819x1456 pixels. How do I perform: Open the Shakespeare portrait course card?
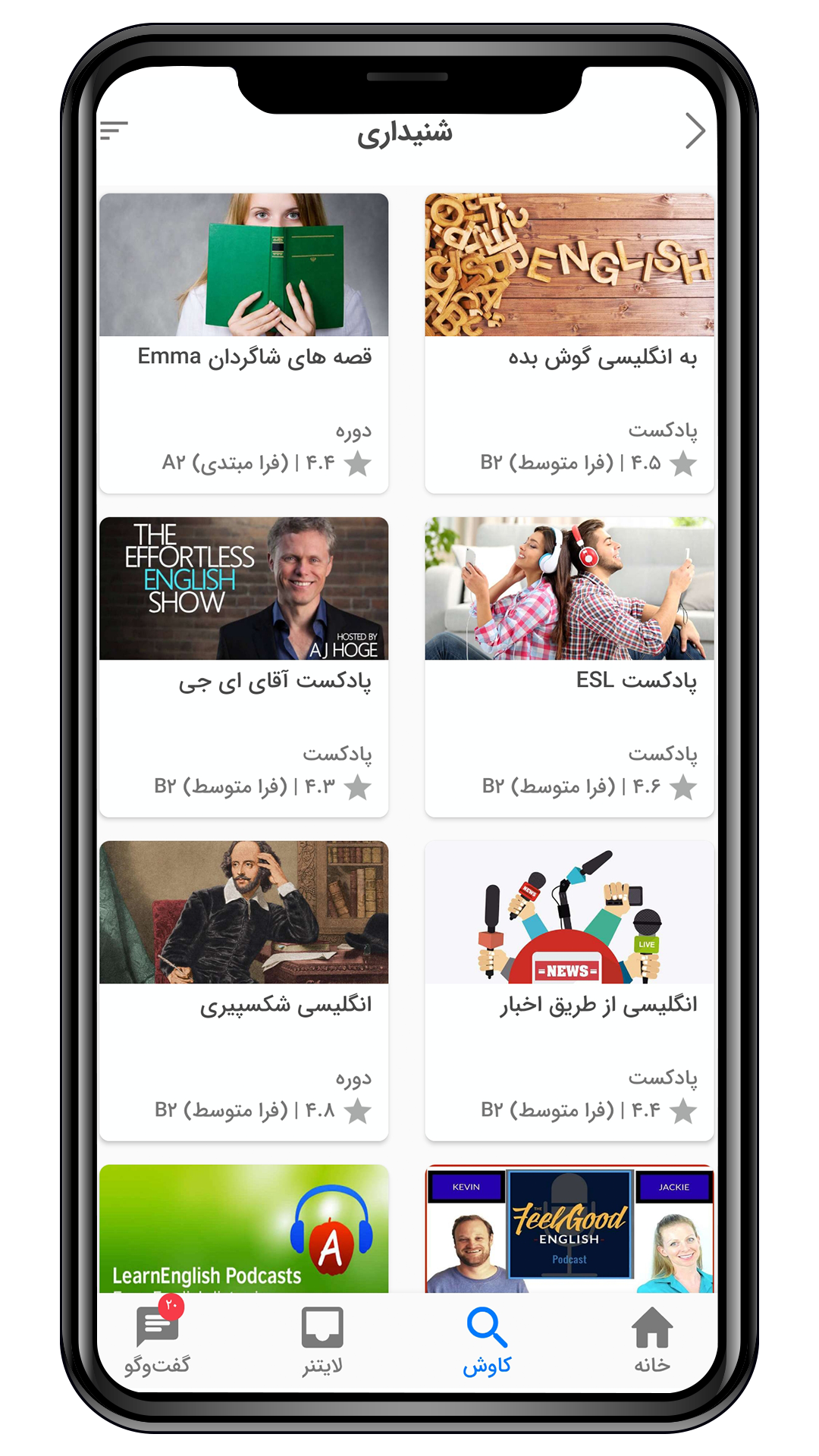pyautogui.click(x=243, y=990)
